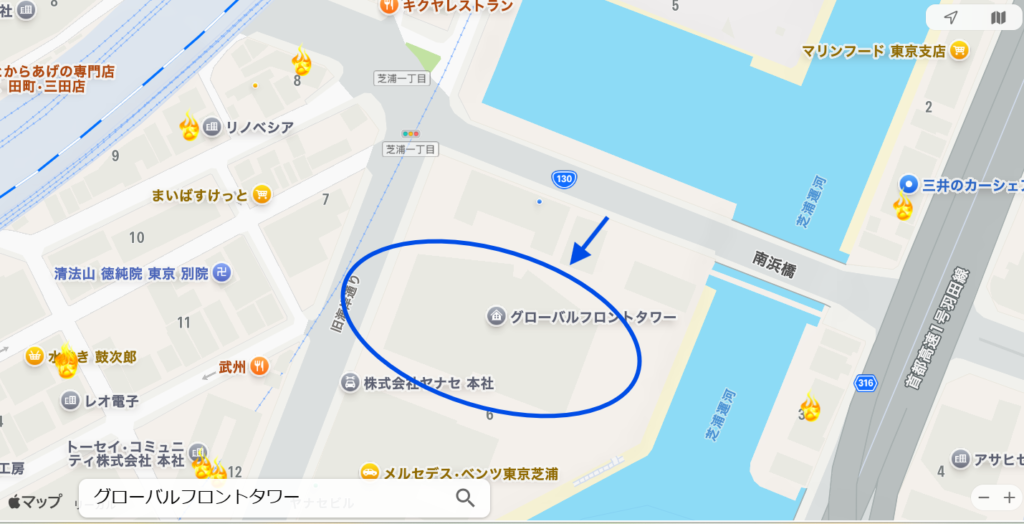
Task: Select the レオ電子 place marker
Action: [x=70, y=401]
